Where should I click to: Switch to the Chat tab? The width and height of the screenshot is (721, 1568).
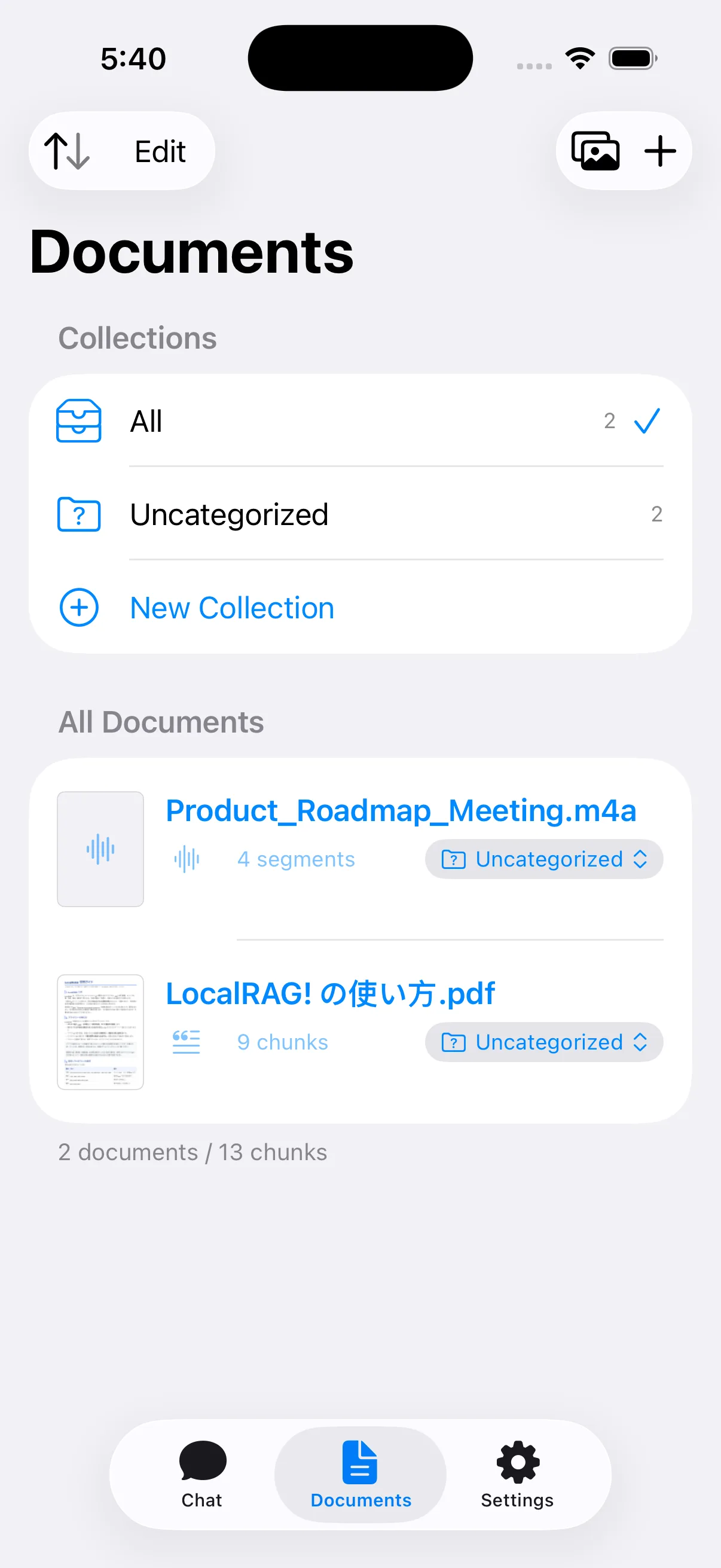click(202, 1474)
